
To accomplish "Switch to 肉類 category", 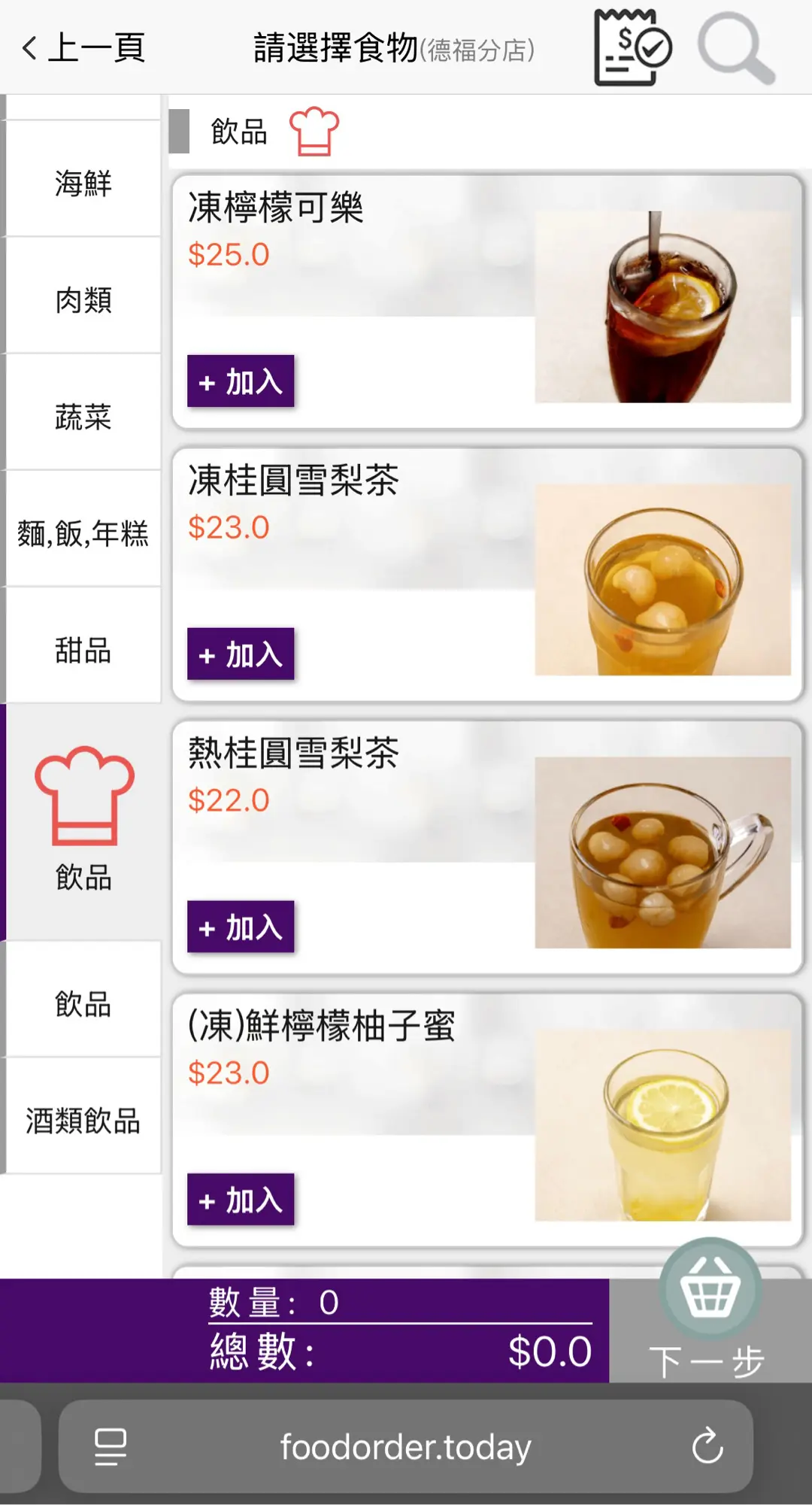I will (83, 299).
